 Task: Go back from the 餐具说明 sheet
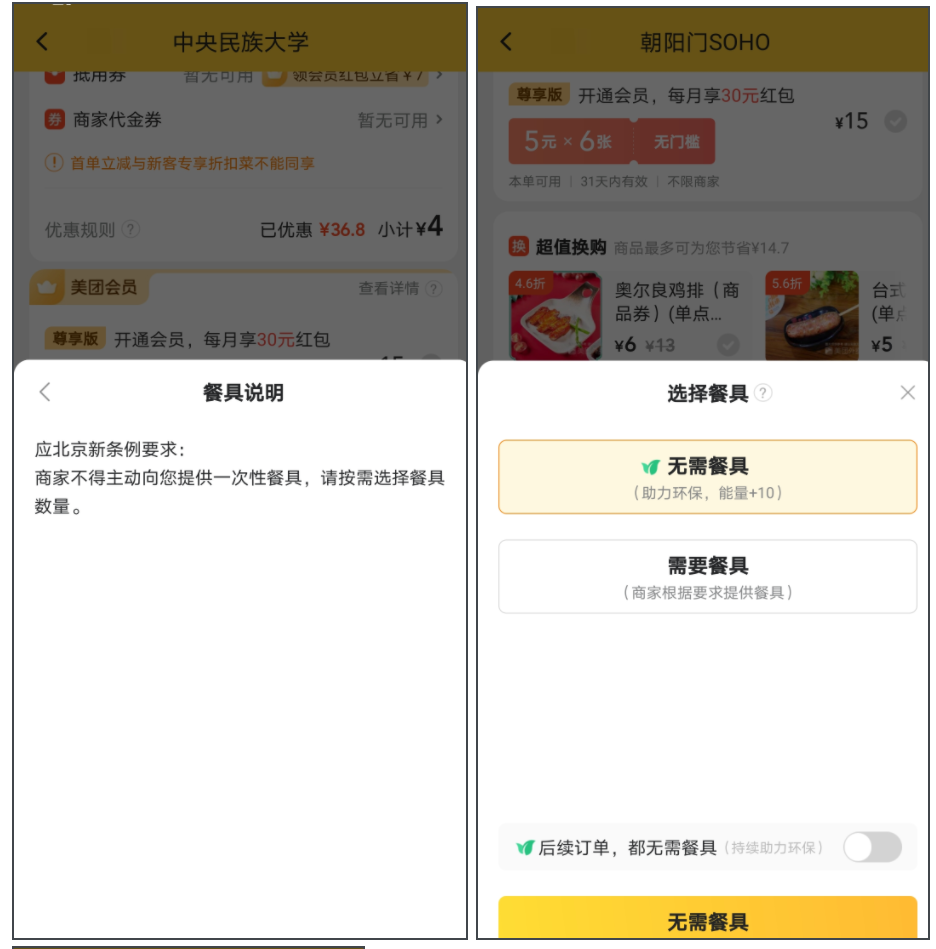(44, 392)
